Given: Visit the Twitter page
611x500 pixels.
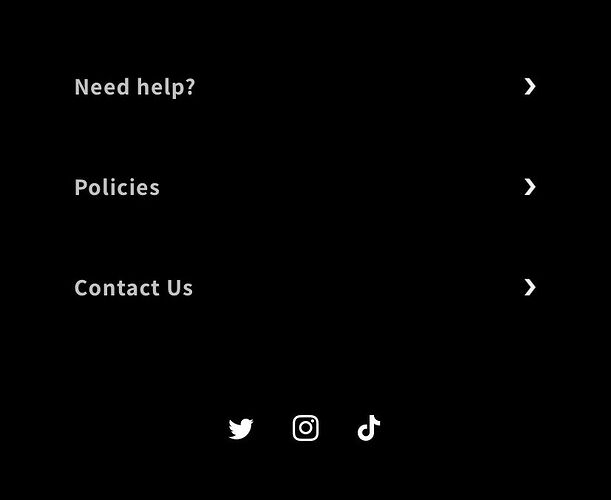Looking at the screenshot, I should click(x=241, y=429).
